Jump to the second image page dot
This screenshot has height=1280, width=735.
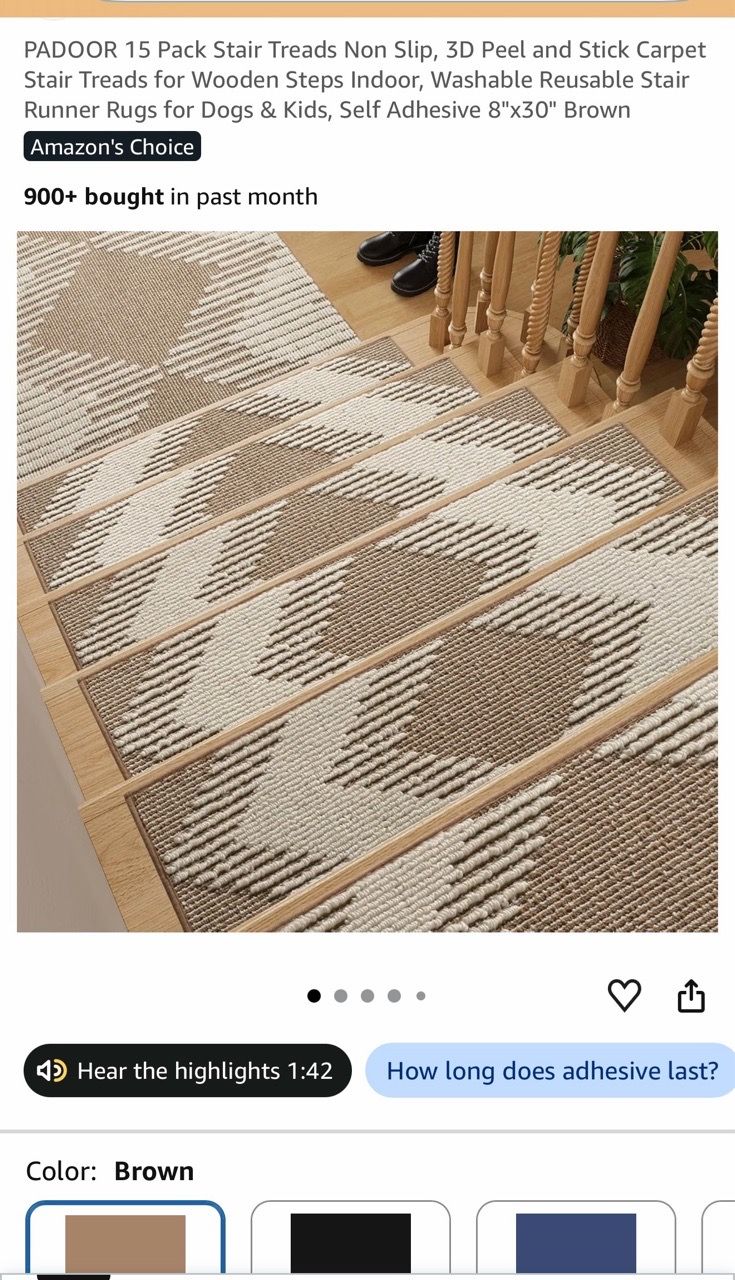pyautogui.click(x=341, y=996)
